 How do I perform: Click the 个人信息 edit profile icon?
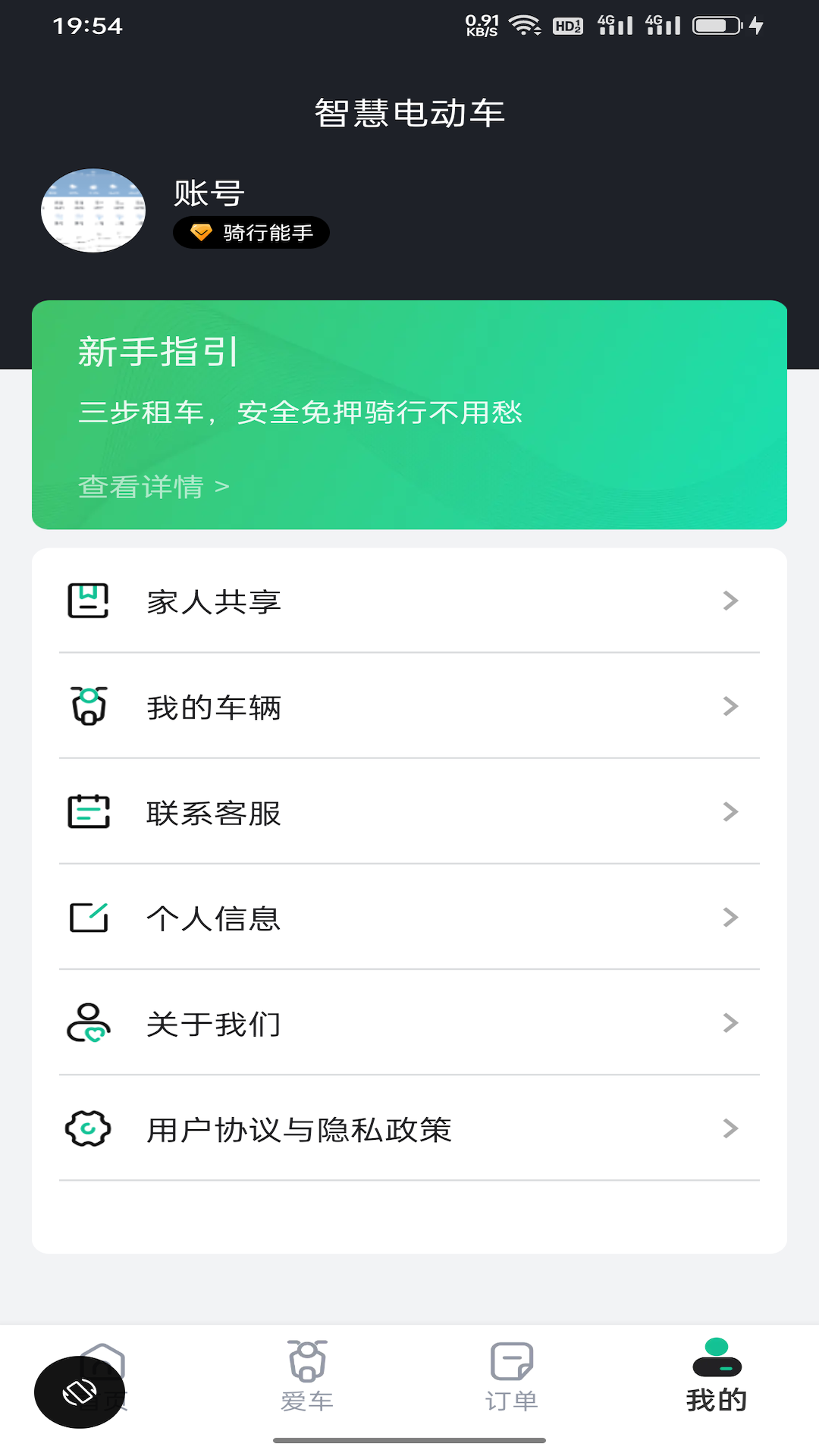89,918
